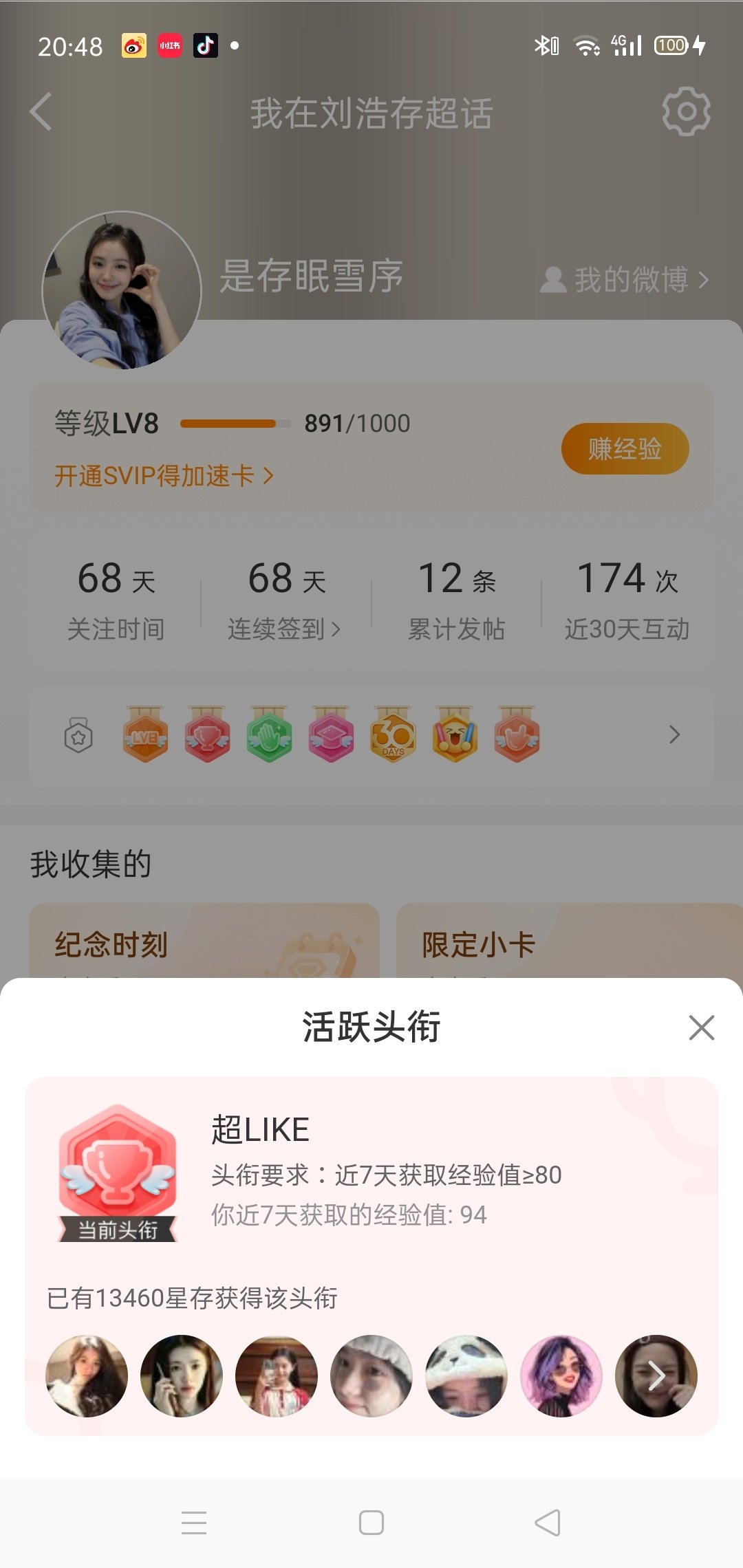The height and width of the screenshot is (1568, 743).
Task: Tap the system home button
Action: coord(371,1523)
